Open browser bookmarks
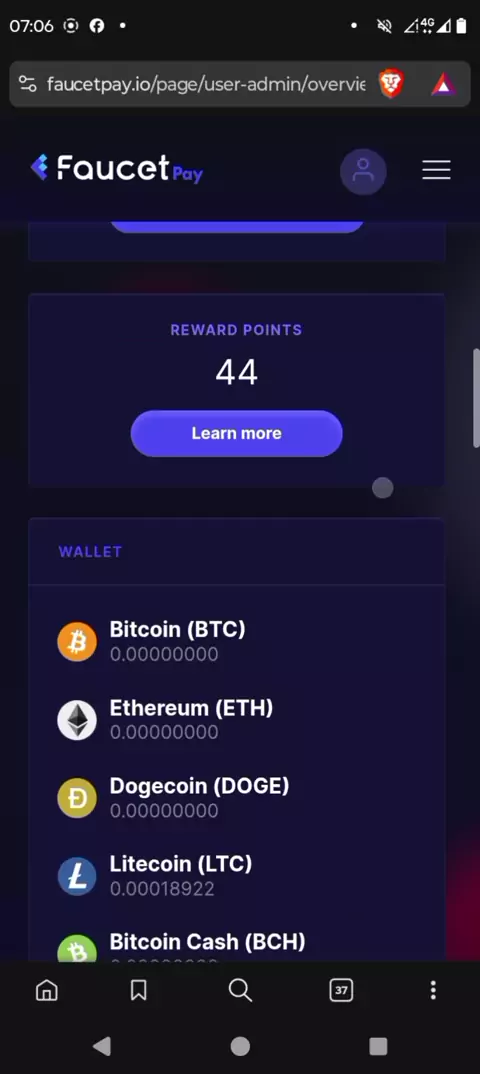The height and width of the screenshot is (1074, 480). click(x=139, y=990)
